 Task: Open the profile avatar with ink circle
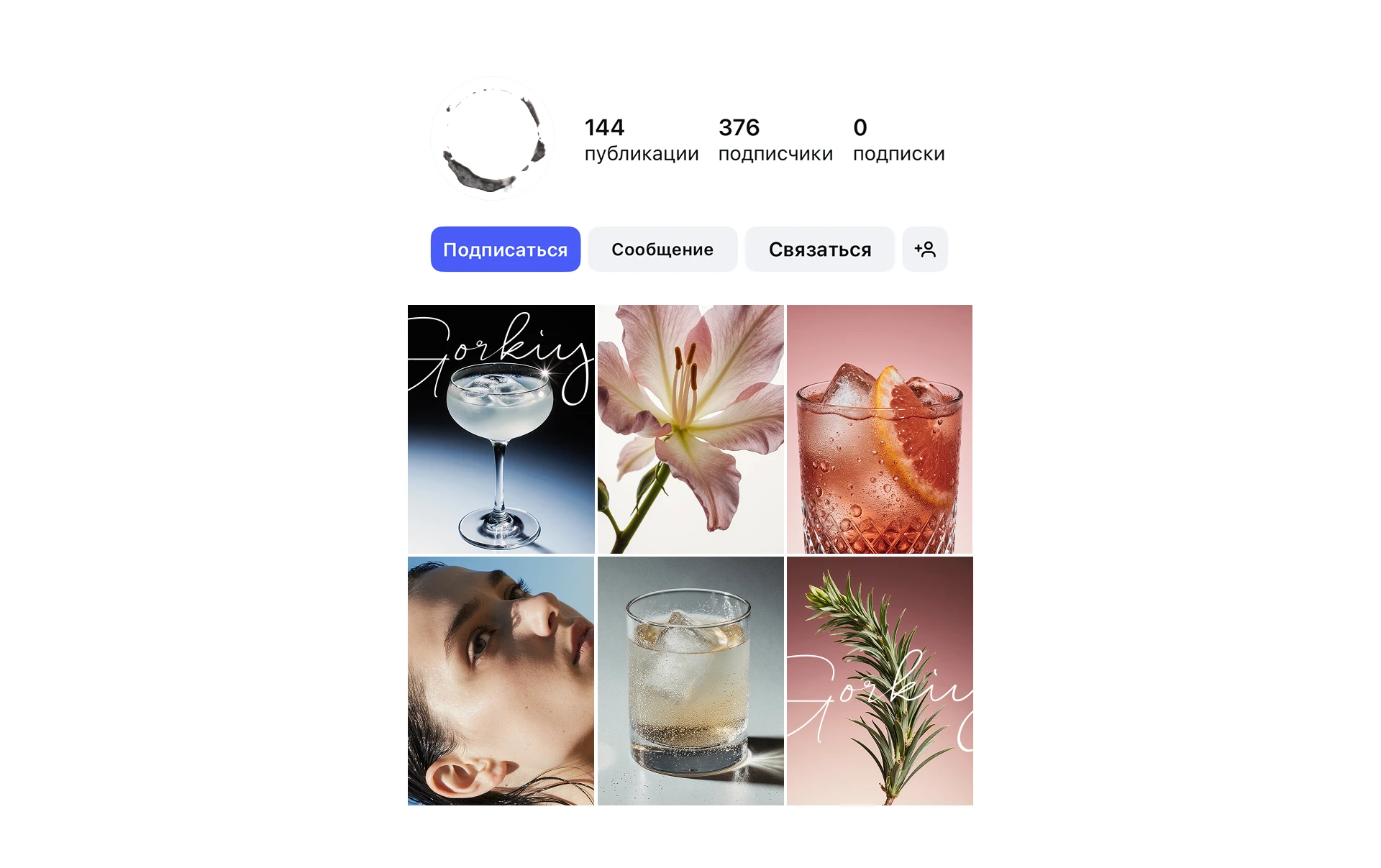[x=493, y=139]
